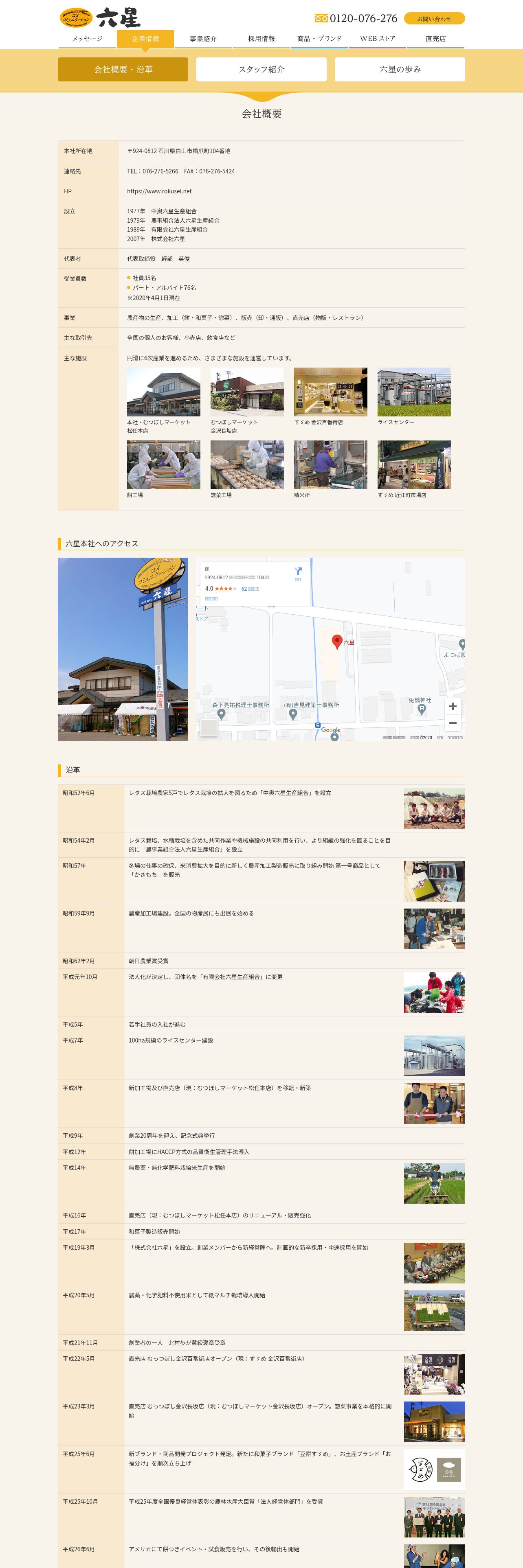Get directions from the map card
523x1568 pixels.
pyautogui.click(x=298, y=572)
